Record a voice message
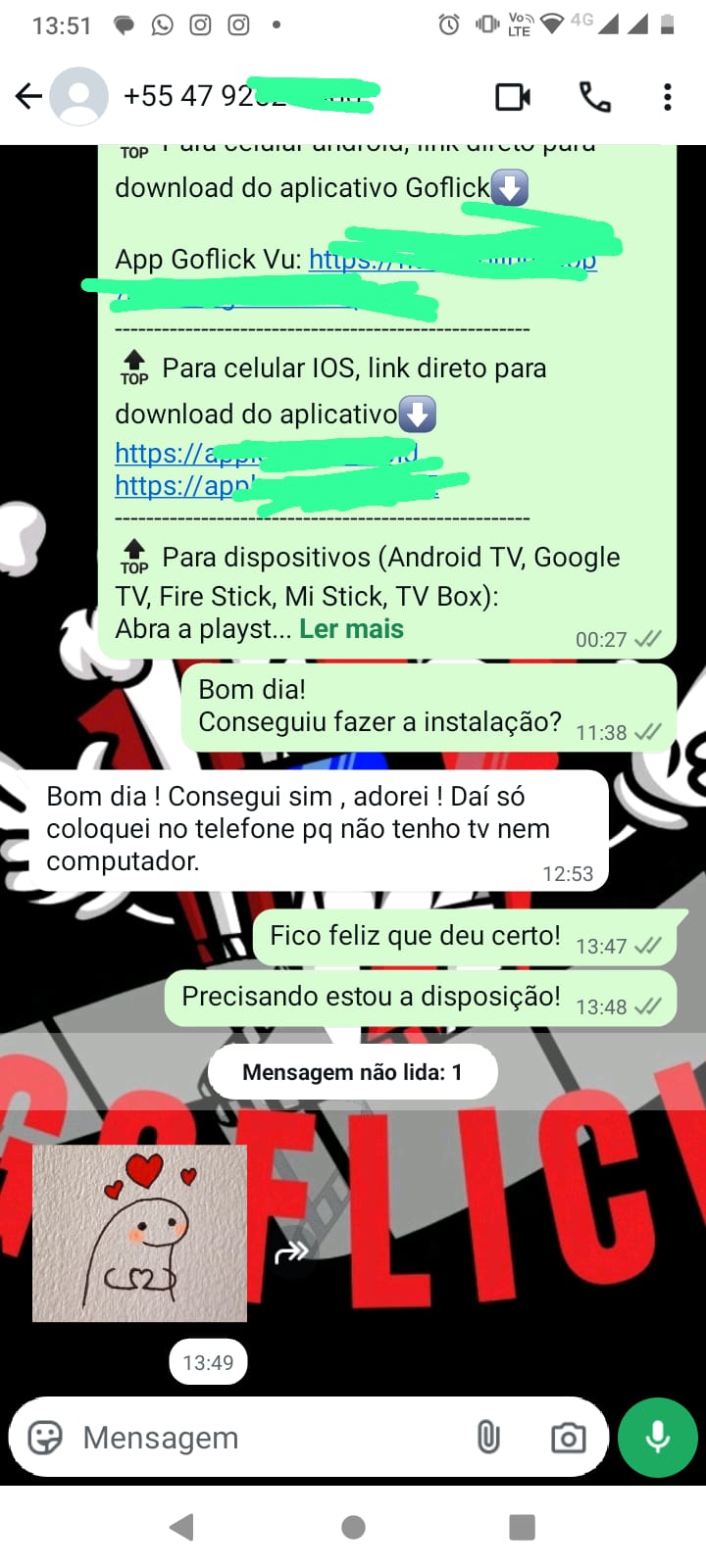Viewport: 706px width, 1568px height. coord(658,1438)
